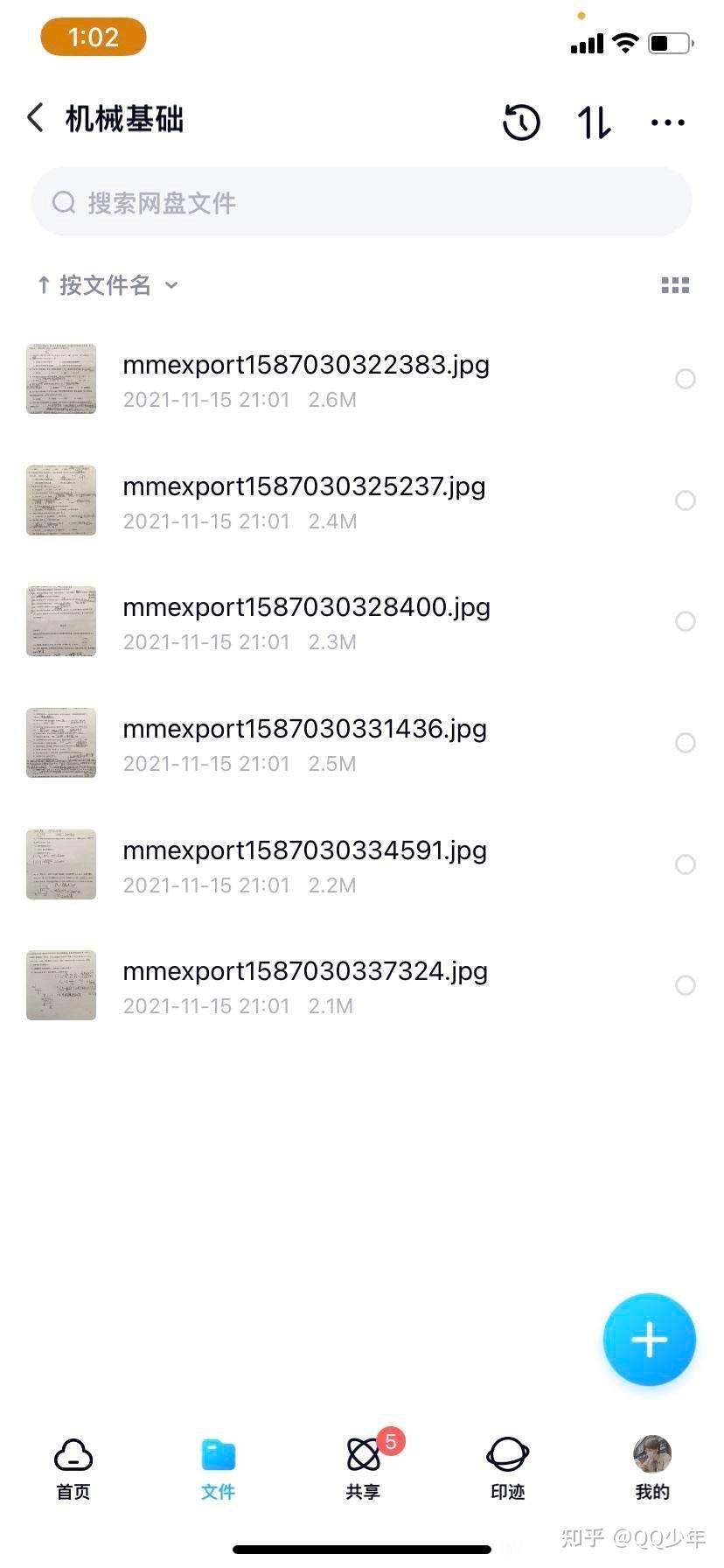Go to the 印迹 tab
This screenshot has height=1568, width=724.
507,1469
